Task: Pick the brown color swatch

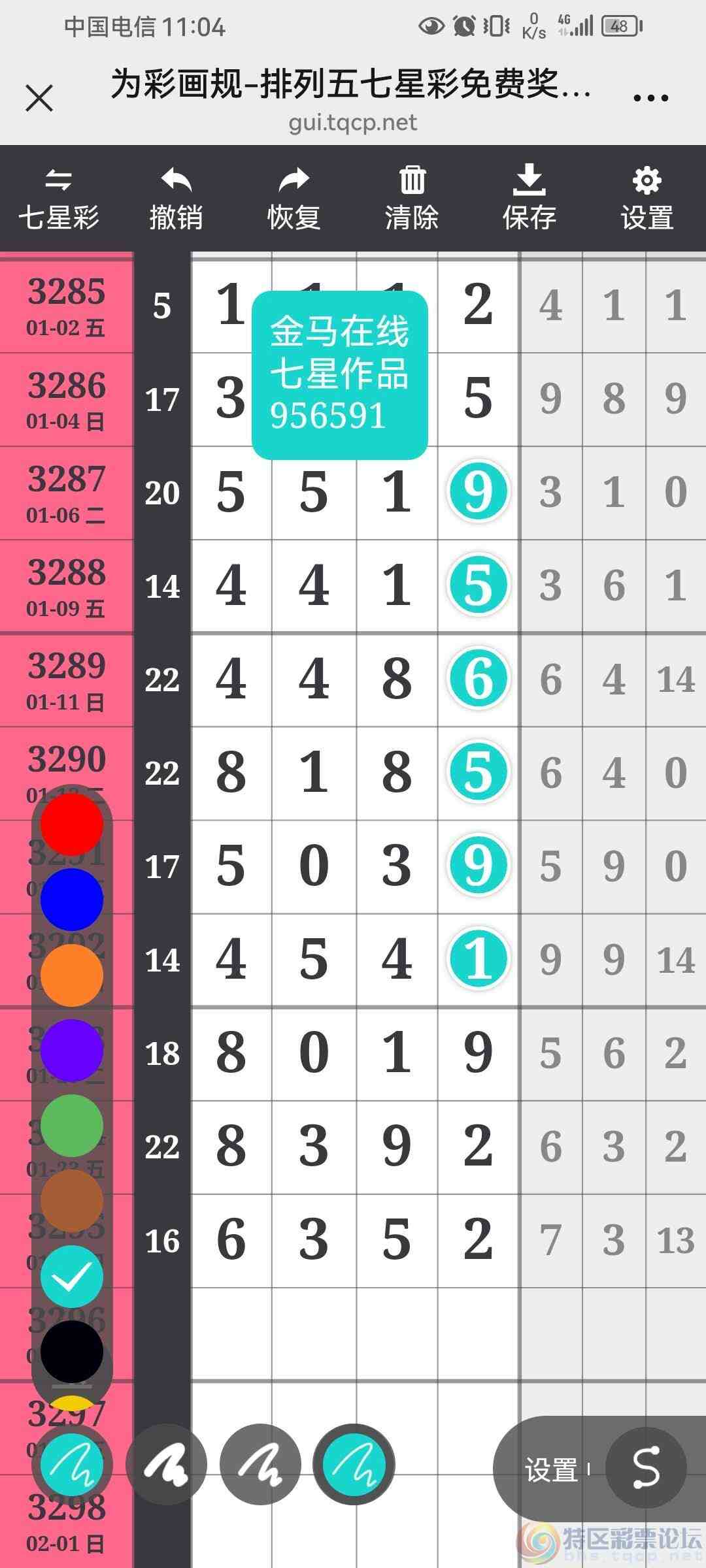Action: (x=72, y=1200)
